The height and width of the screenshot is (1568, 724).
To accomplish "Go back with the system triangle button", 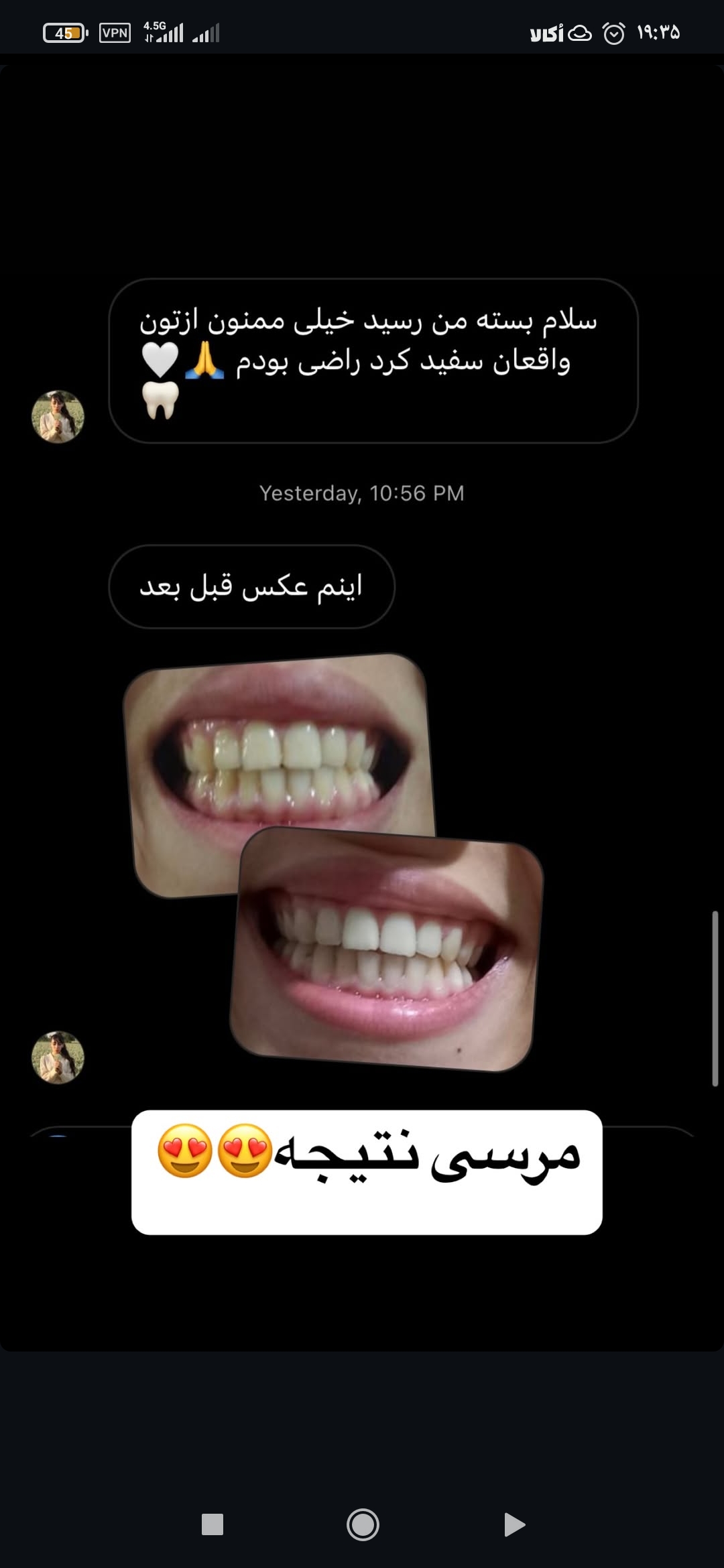I will [514, 1524].
